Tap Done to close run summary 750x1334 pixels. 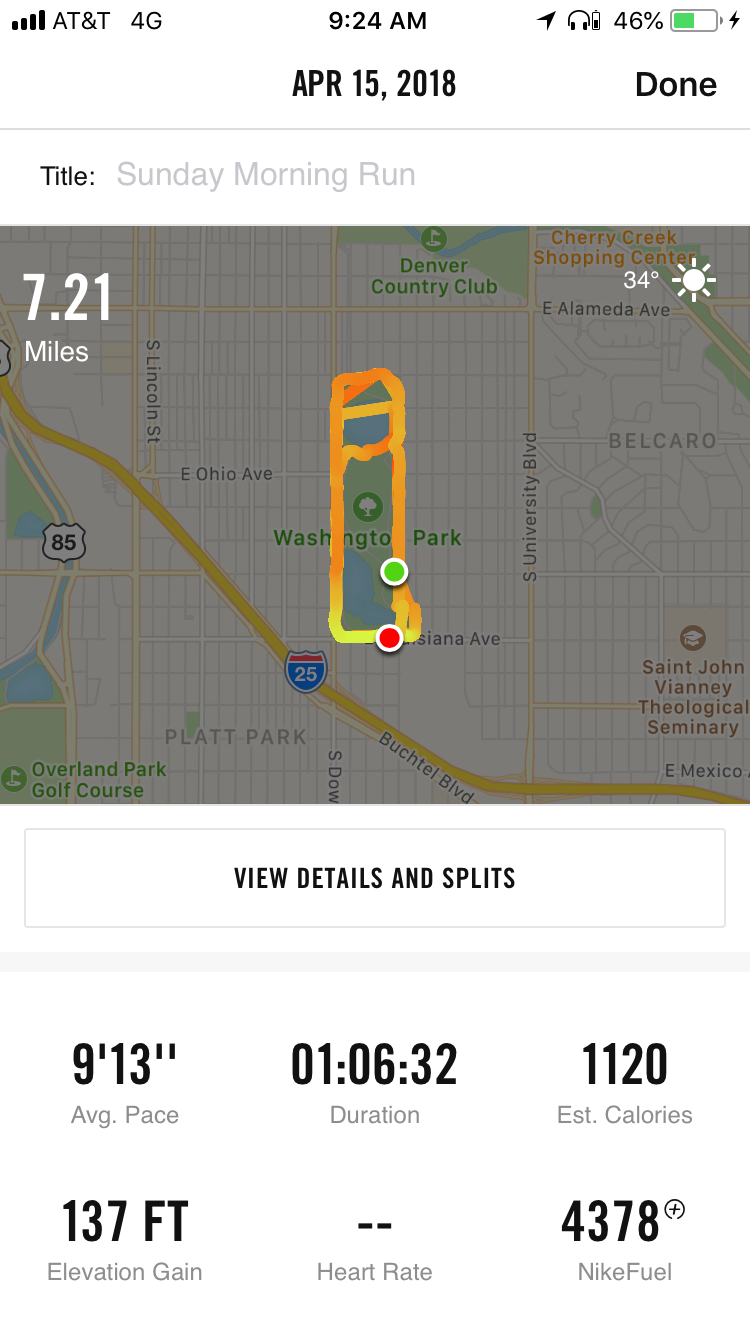[676, 85]
